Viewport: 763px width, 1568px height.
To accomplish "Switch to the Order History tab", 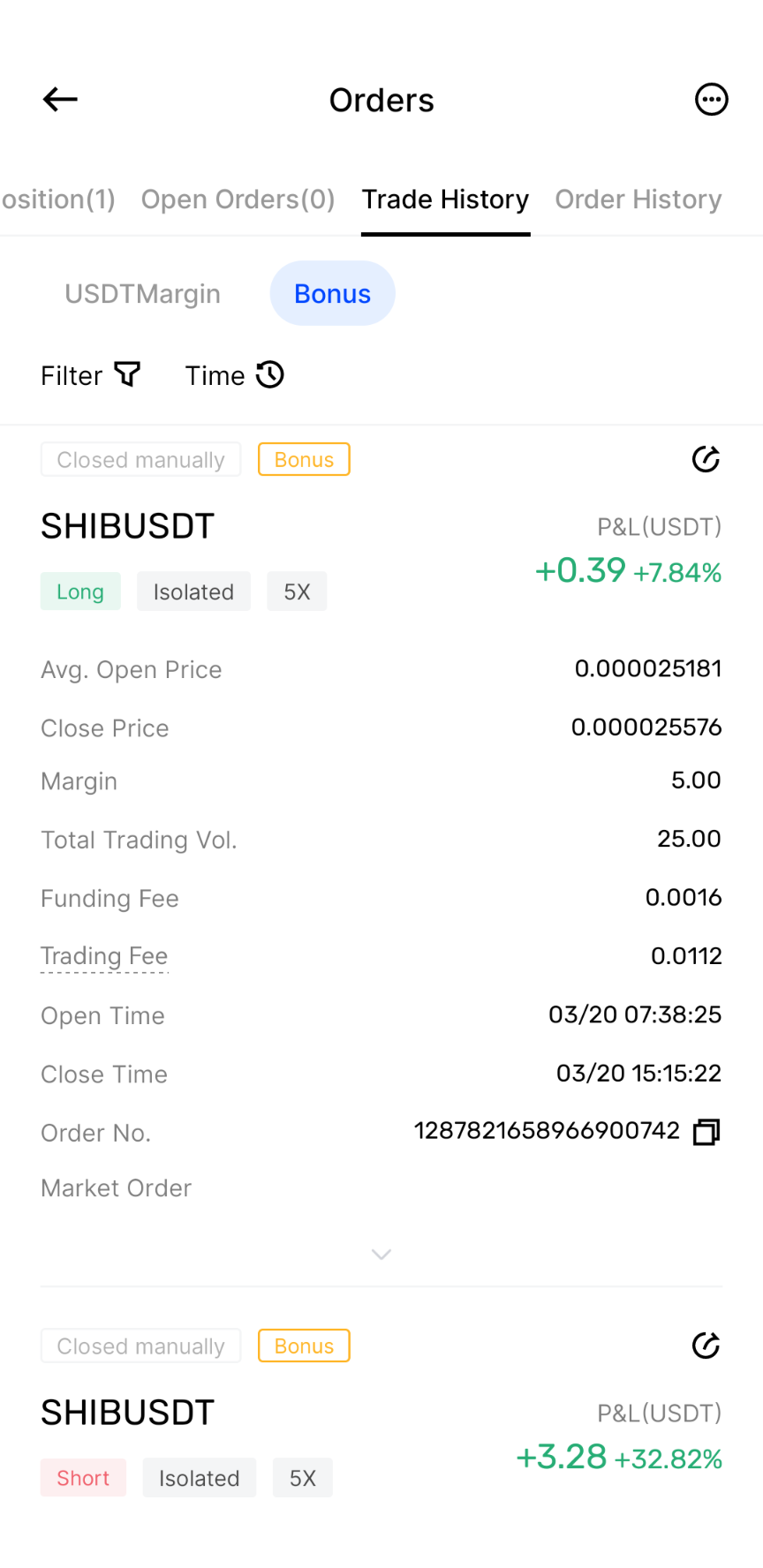I will click(x=638, y=200).
